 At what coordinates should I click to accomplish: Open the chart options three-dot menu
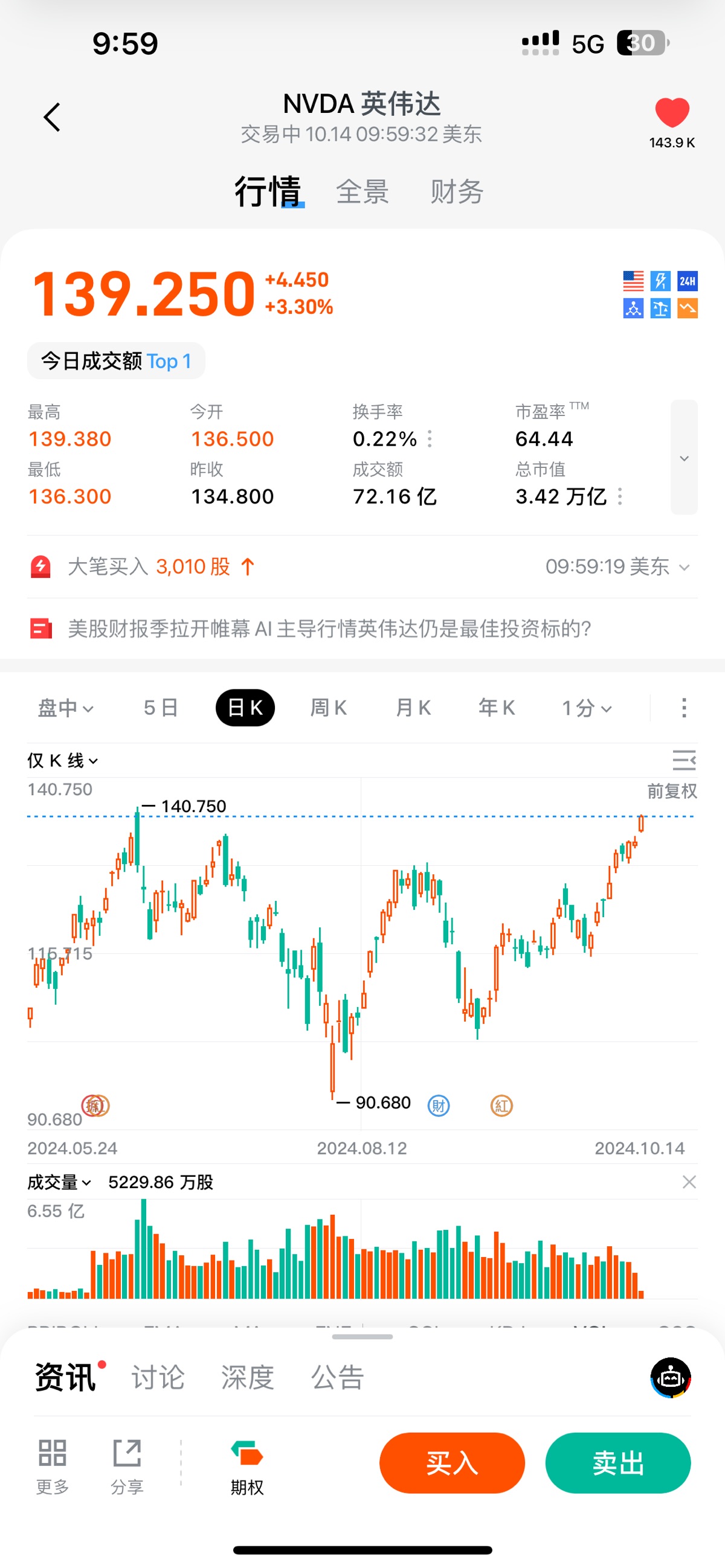684,708
